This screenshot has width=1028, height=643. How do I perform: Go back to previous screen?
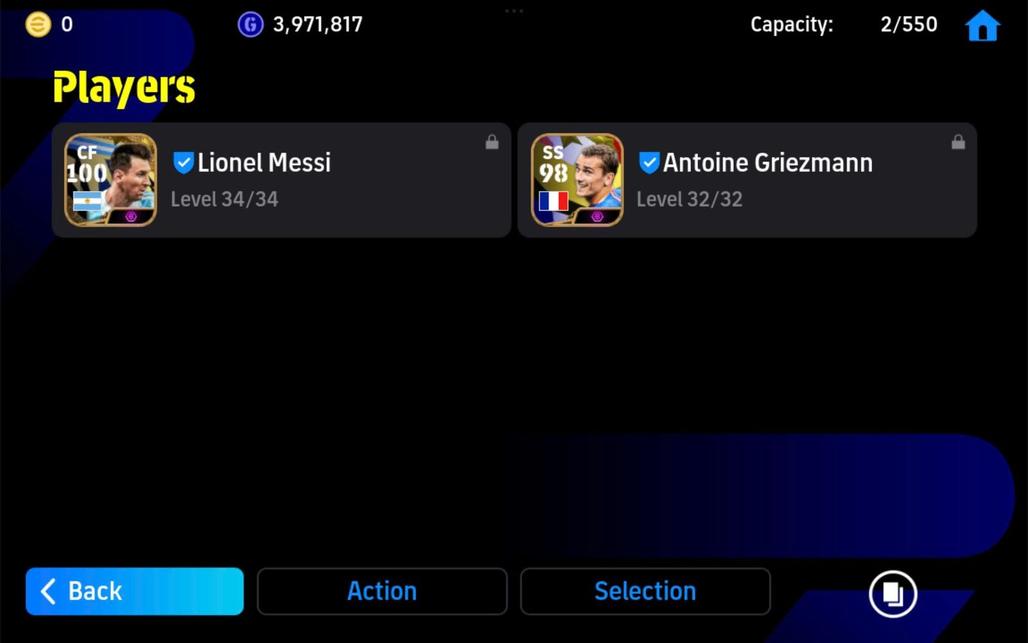pos(134,591)
